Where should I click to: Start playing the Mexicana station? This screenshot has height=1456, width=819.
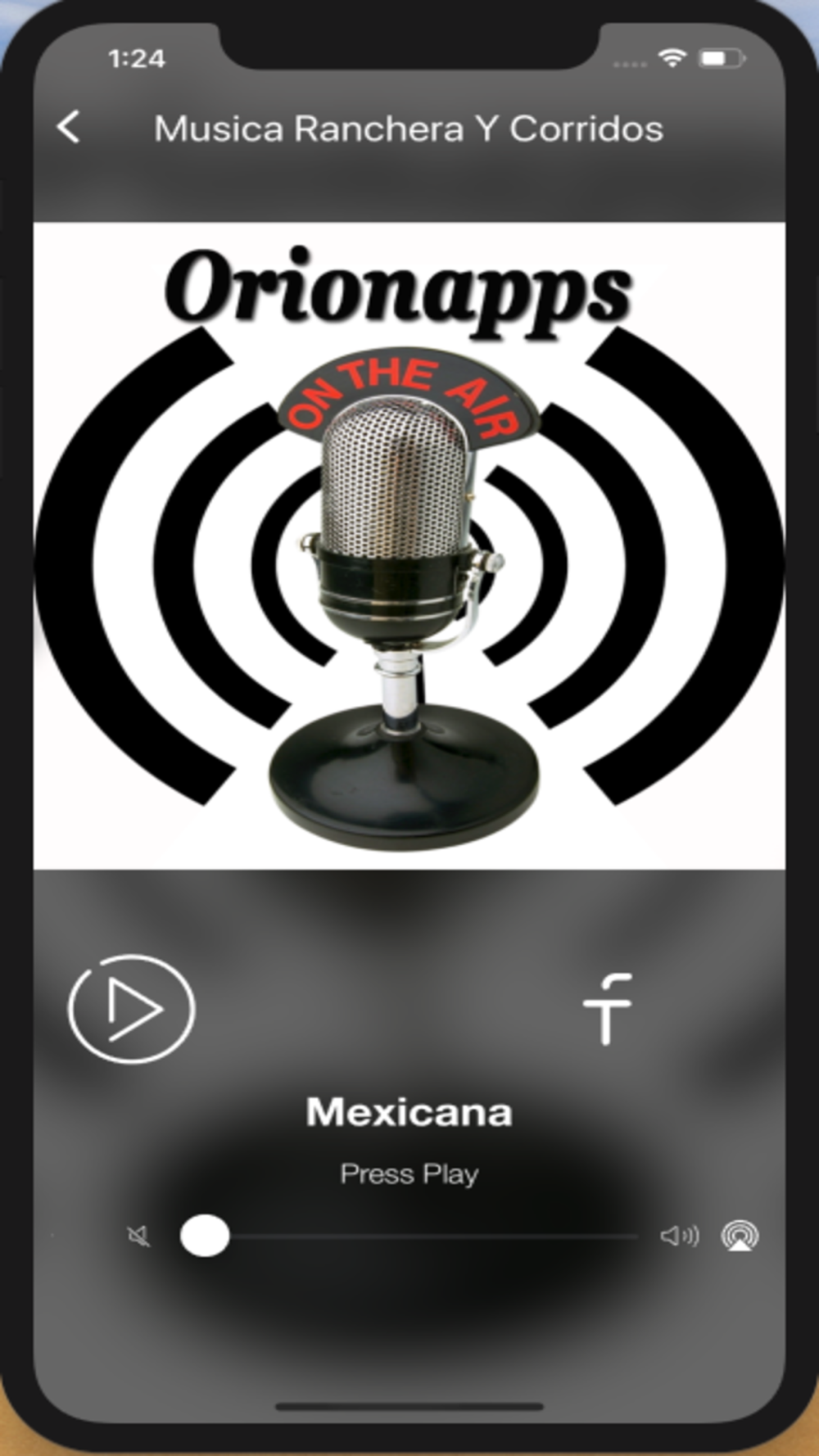131,1009
